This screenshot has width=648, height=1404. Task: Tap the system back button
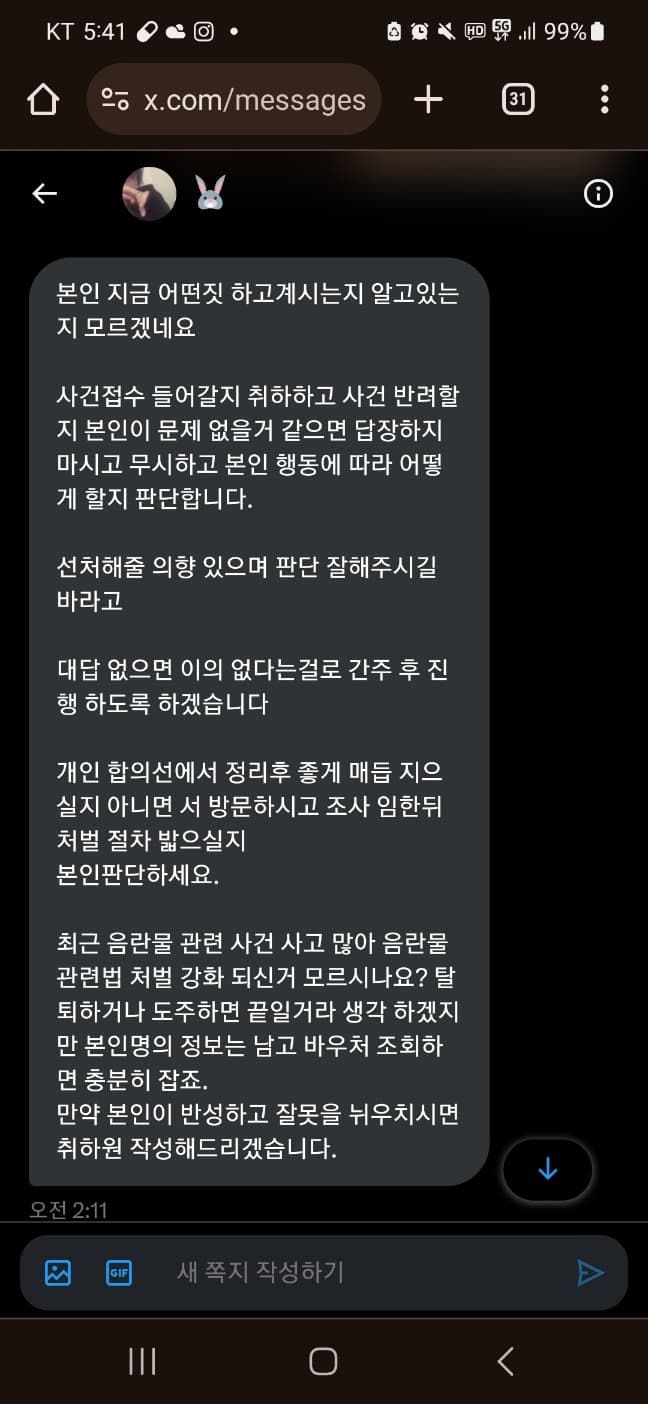[505, 1360]
